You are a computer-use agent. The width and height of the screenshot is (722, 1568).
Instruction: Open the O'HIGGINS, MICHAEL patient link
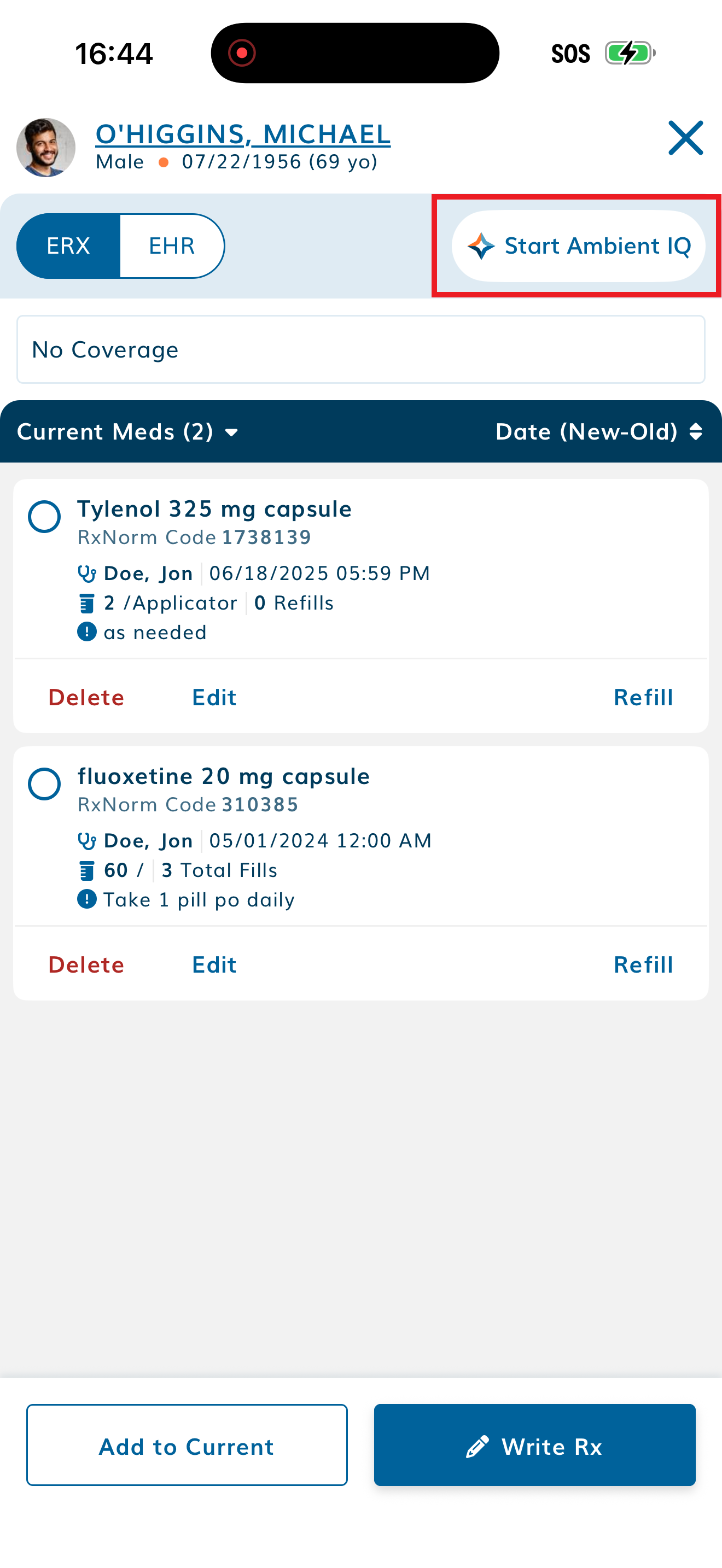click(x=243, y=134)
